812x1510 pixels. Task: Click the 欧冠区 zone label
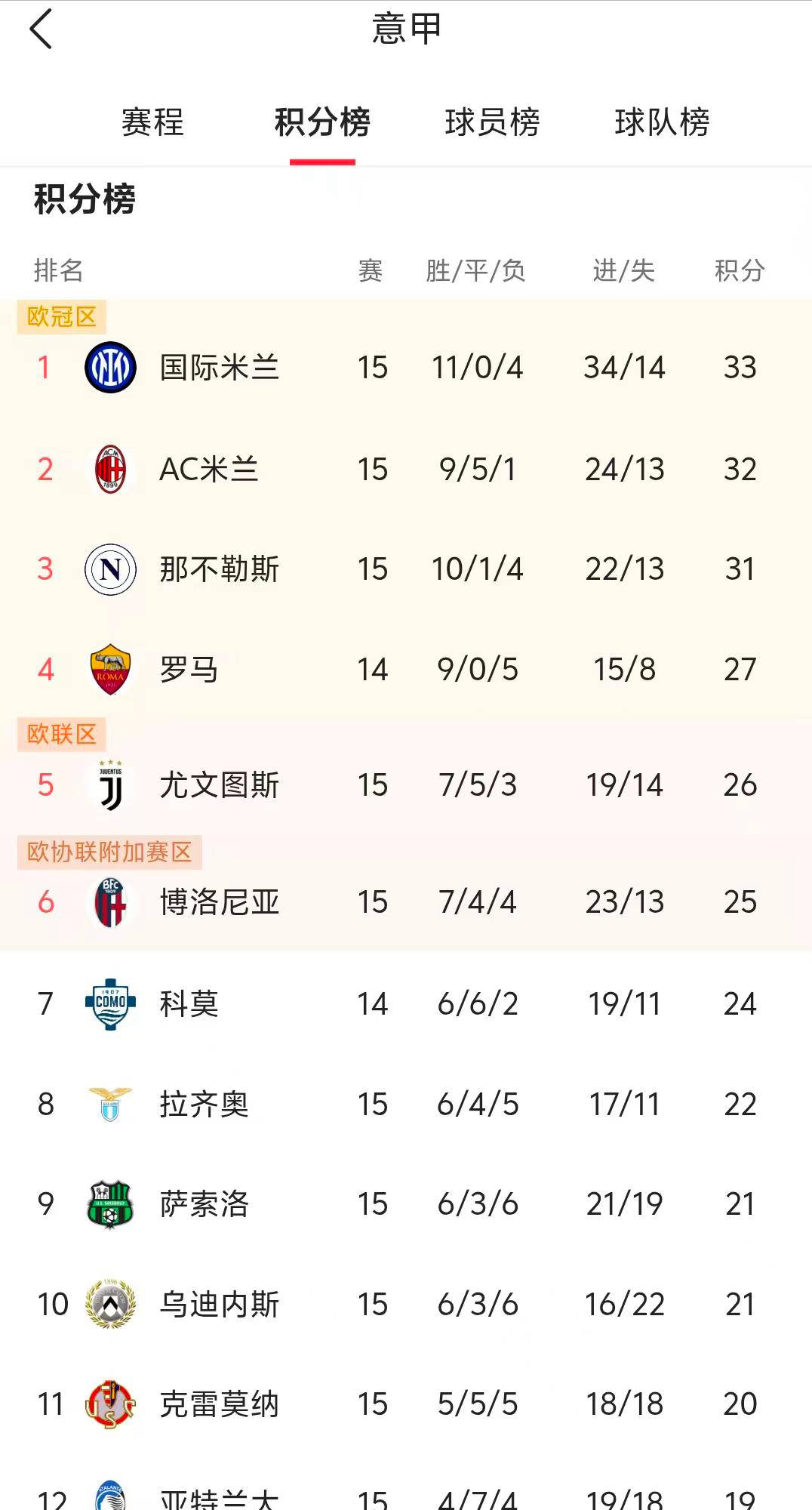coord(61,317)
